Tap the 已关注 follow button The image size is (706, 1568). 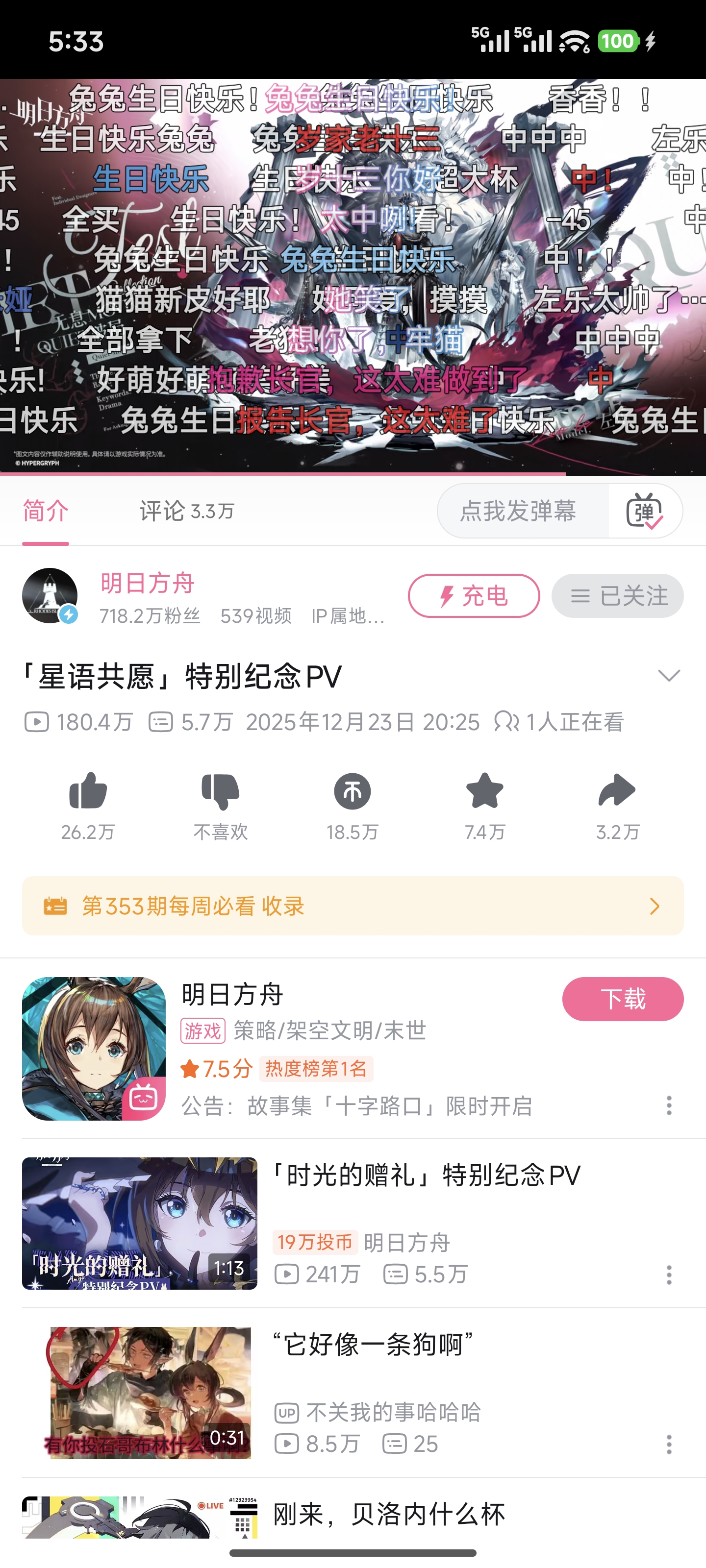tap(617, 596)
